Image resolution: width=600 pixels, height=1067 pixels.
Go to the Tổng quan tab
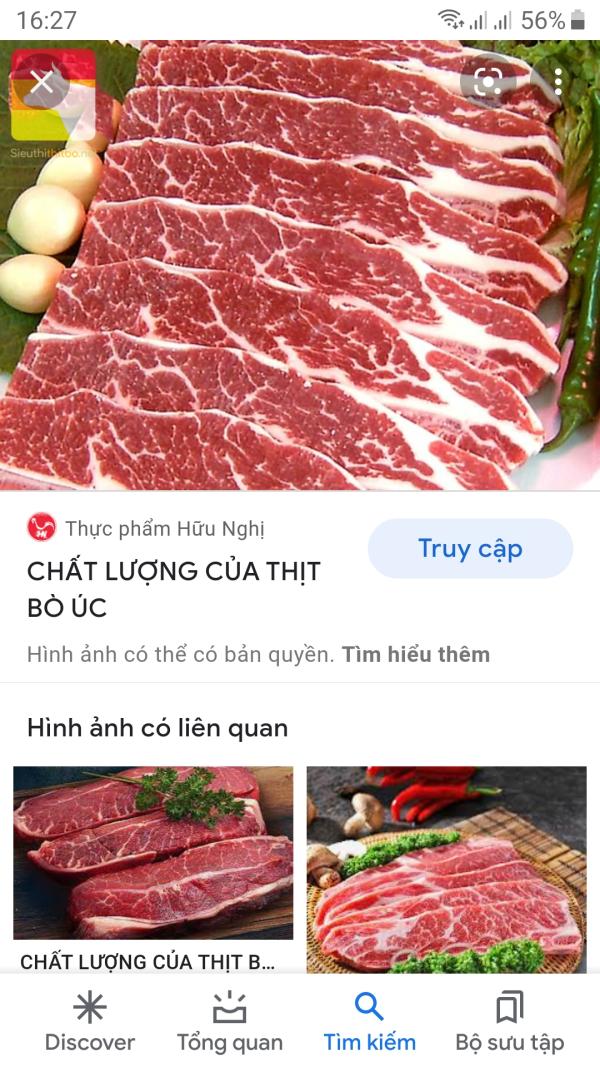point(230,1021)
